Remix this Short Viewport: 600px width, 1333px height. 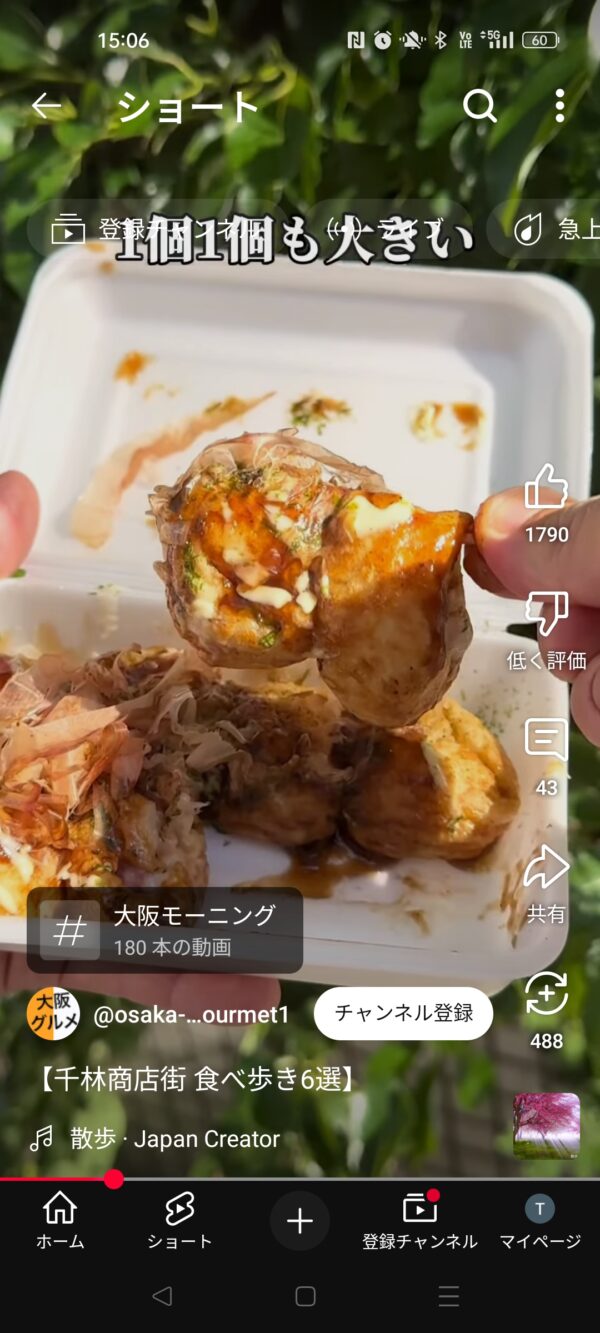[546, 997]
